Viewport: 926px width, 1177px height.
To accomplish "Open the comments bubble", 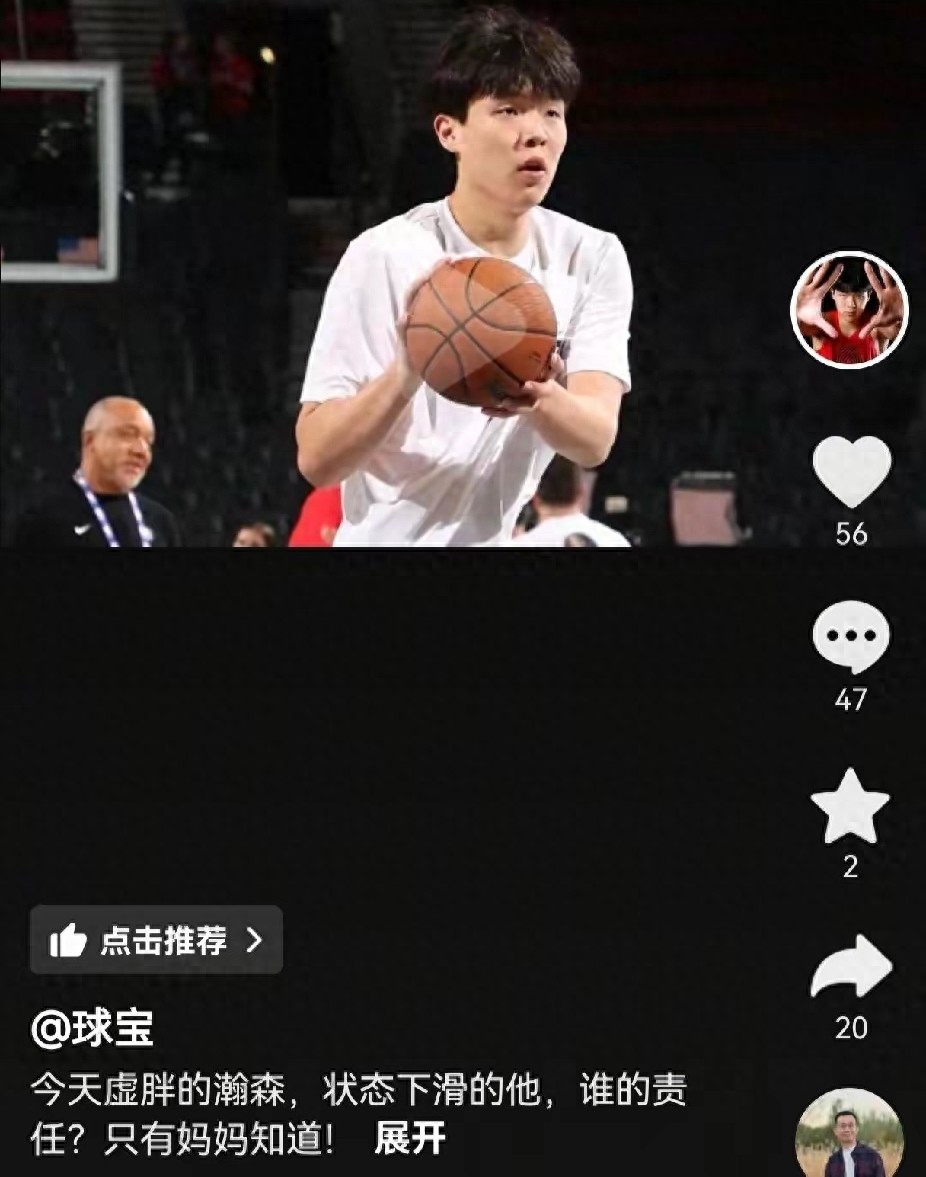I will coord(851,637).
